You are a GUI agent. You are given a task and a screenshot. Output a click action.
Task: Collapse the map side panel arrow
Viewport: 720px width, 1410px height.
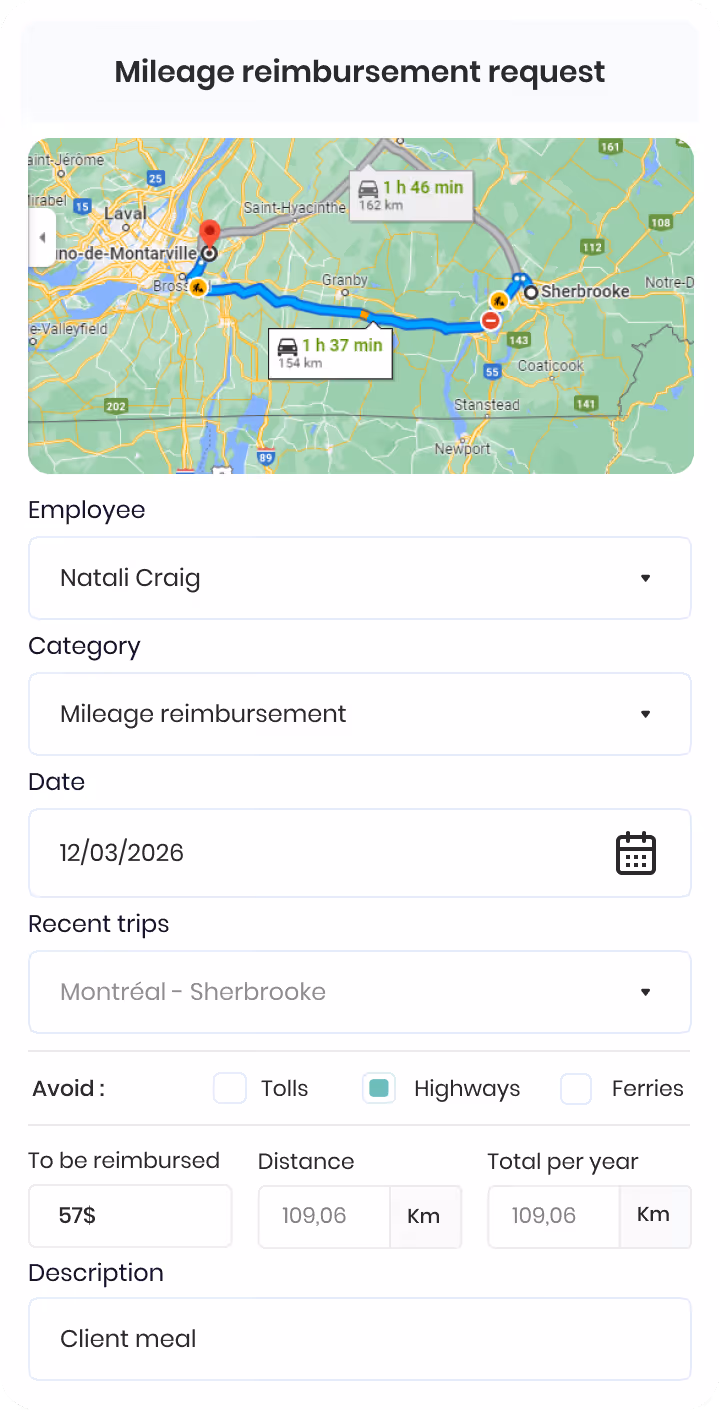click(42, 238)
